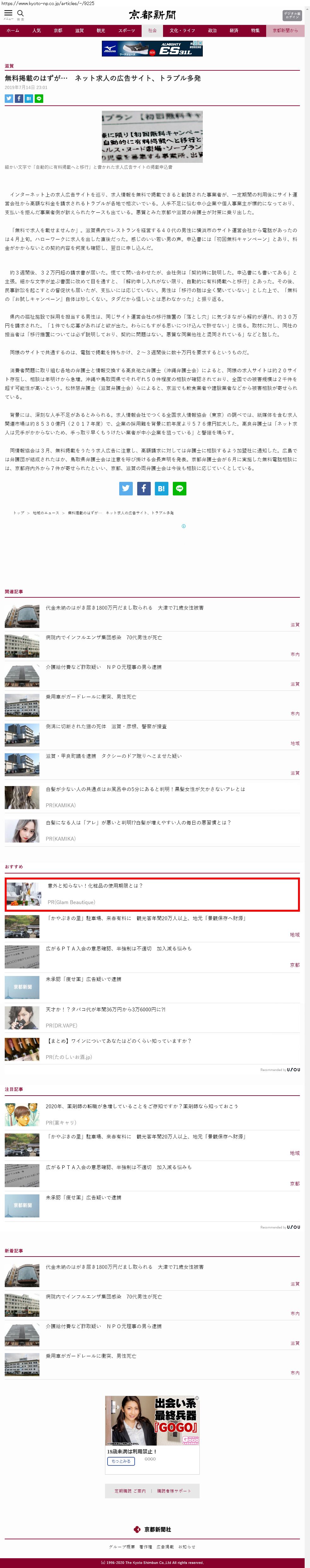Go to the ホーム tab
The height and width of the screenshot is (1568, 310).
pos(13,30)
